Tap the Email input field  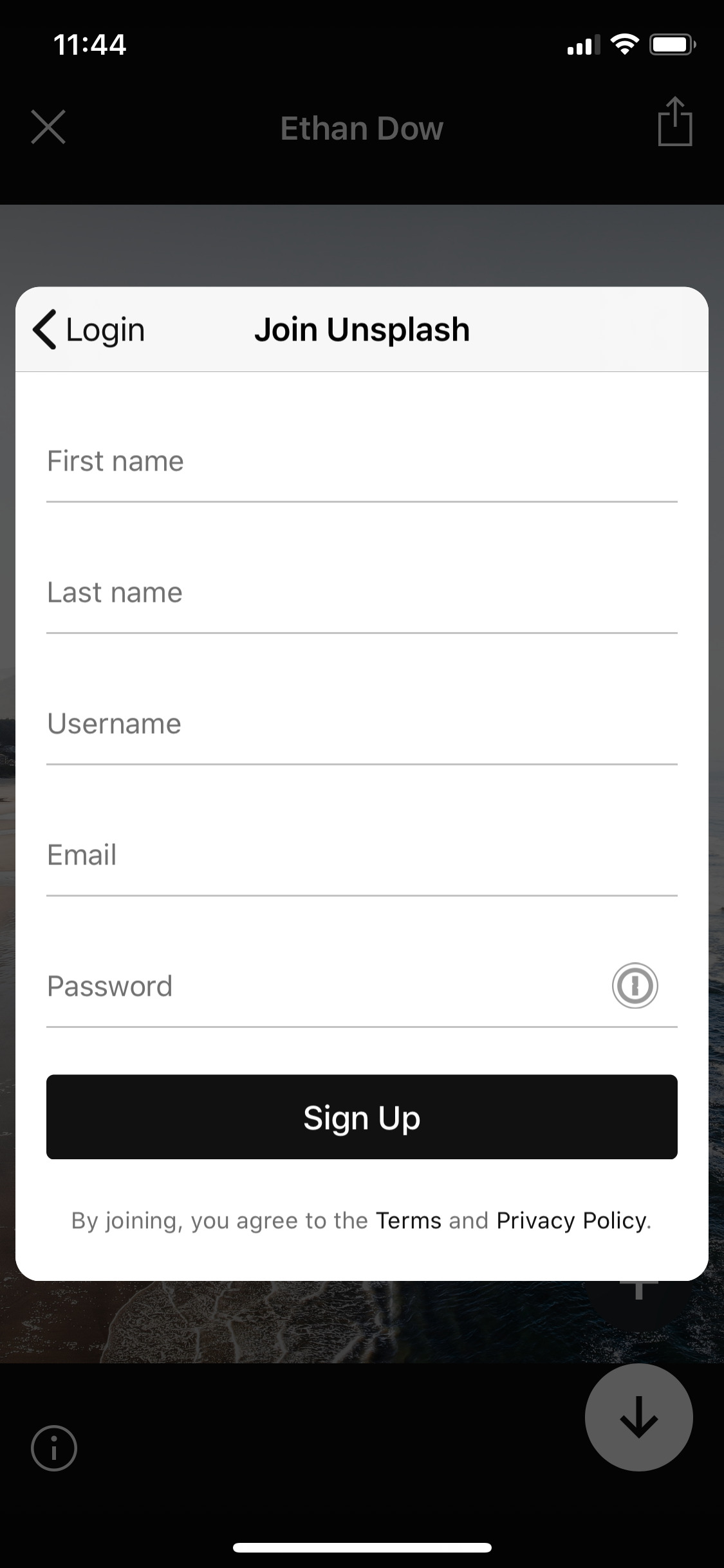pos(362,855)
